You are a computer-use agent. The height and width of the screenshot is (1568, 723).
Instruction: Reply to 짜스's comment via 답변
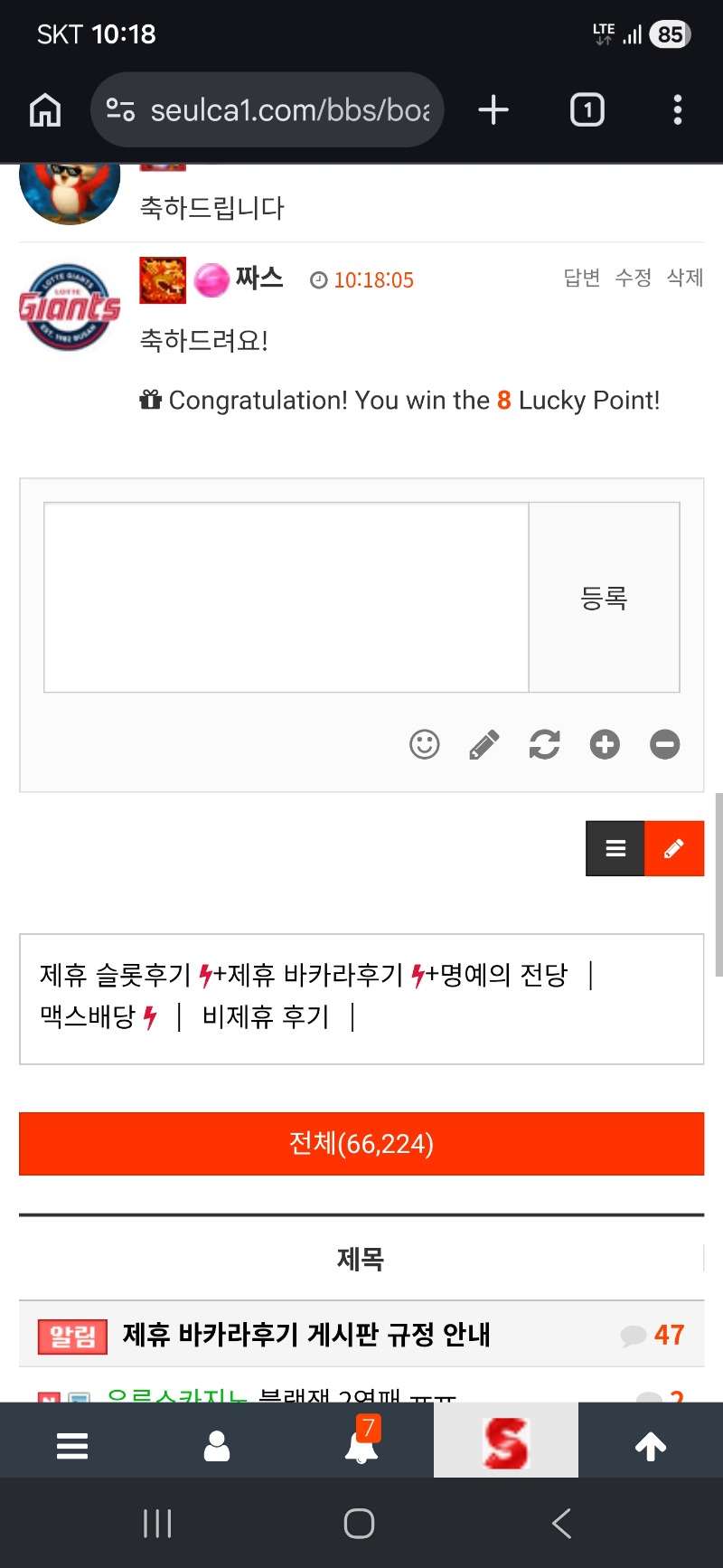[x=581, y=278]
